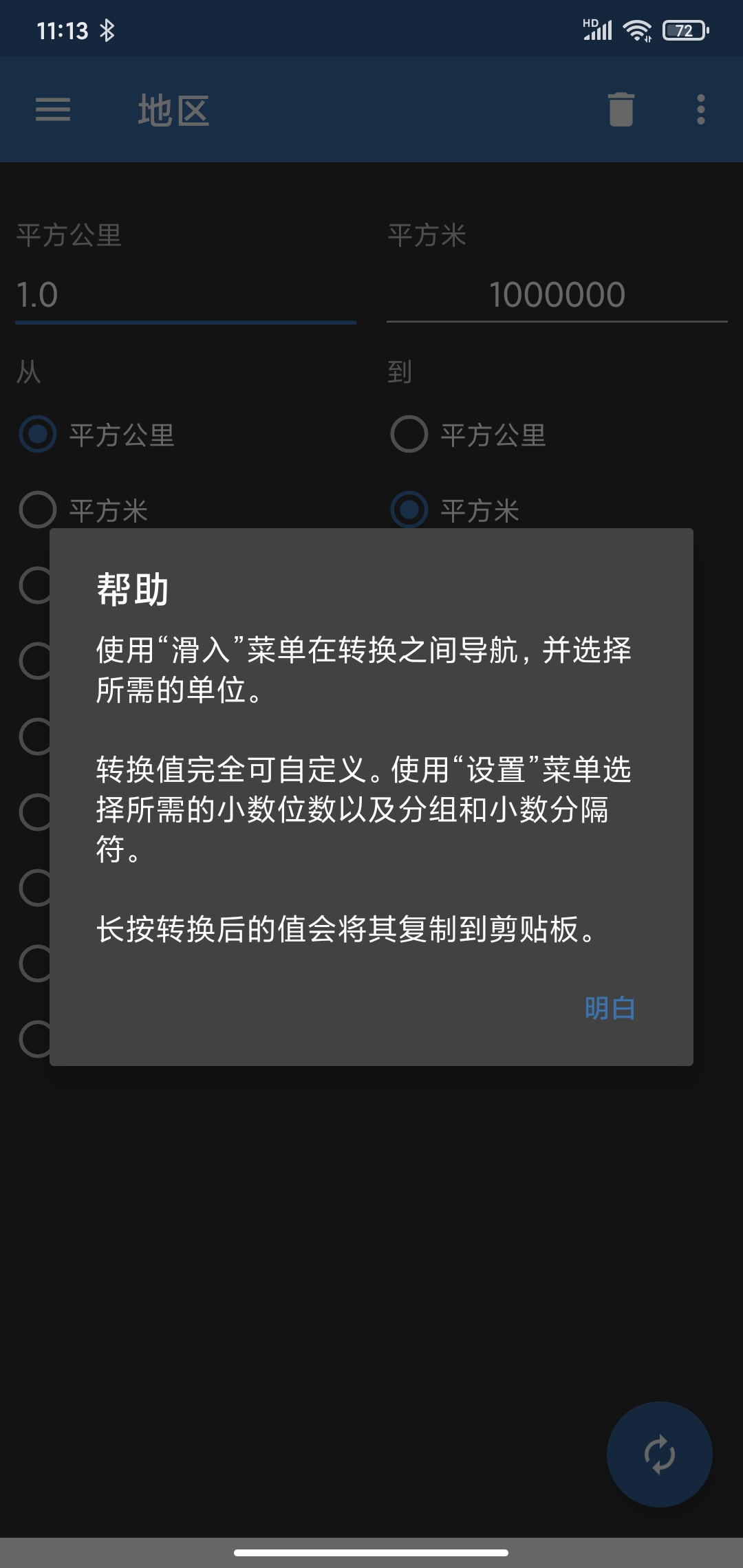Click the 1000000 value field
This screenshot has height=1568, width=743.
click(557, 294)
